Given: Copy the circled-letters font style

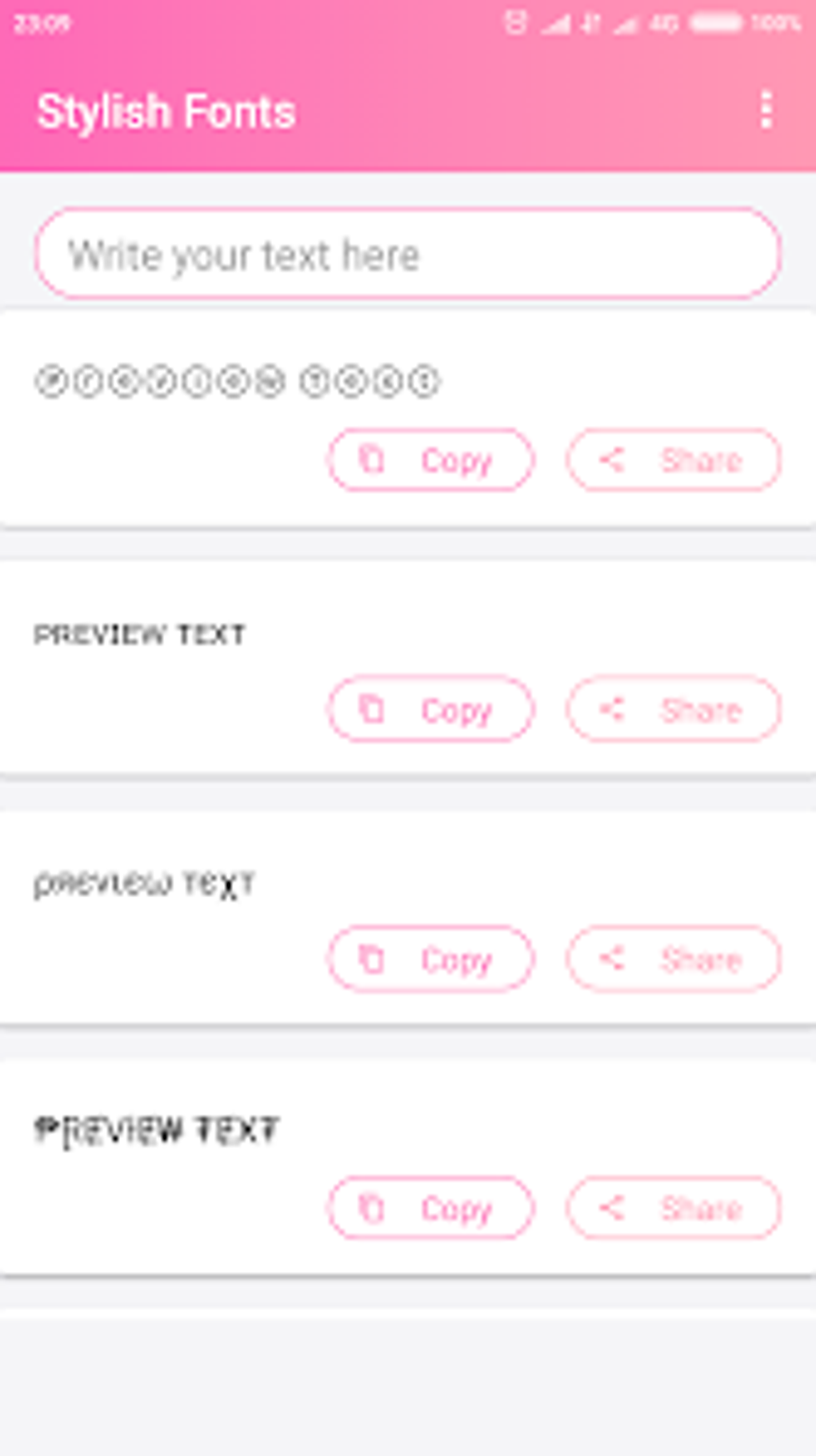Looking at the screenshot, I should click(430, 459).
